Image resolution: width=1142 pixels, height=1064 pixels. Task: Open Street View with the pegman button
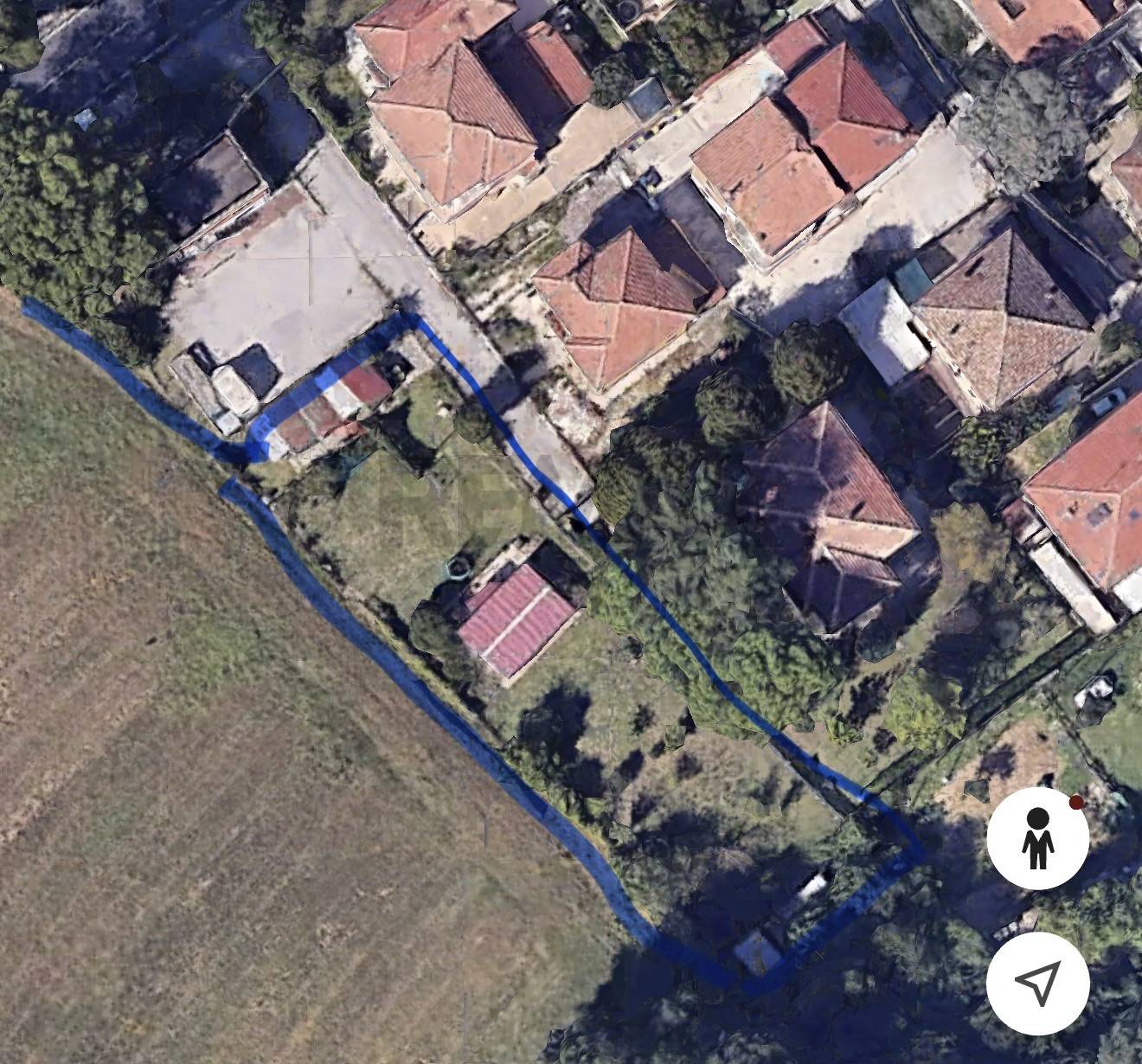tap(1036, 838)
